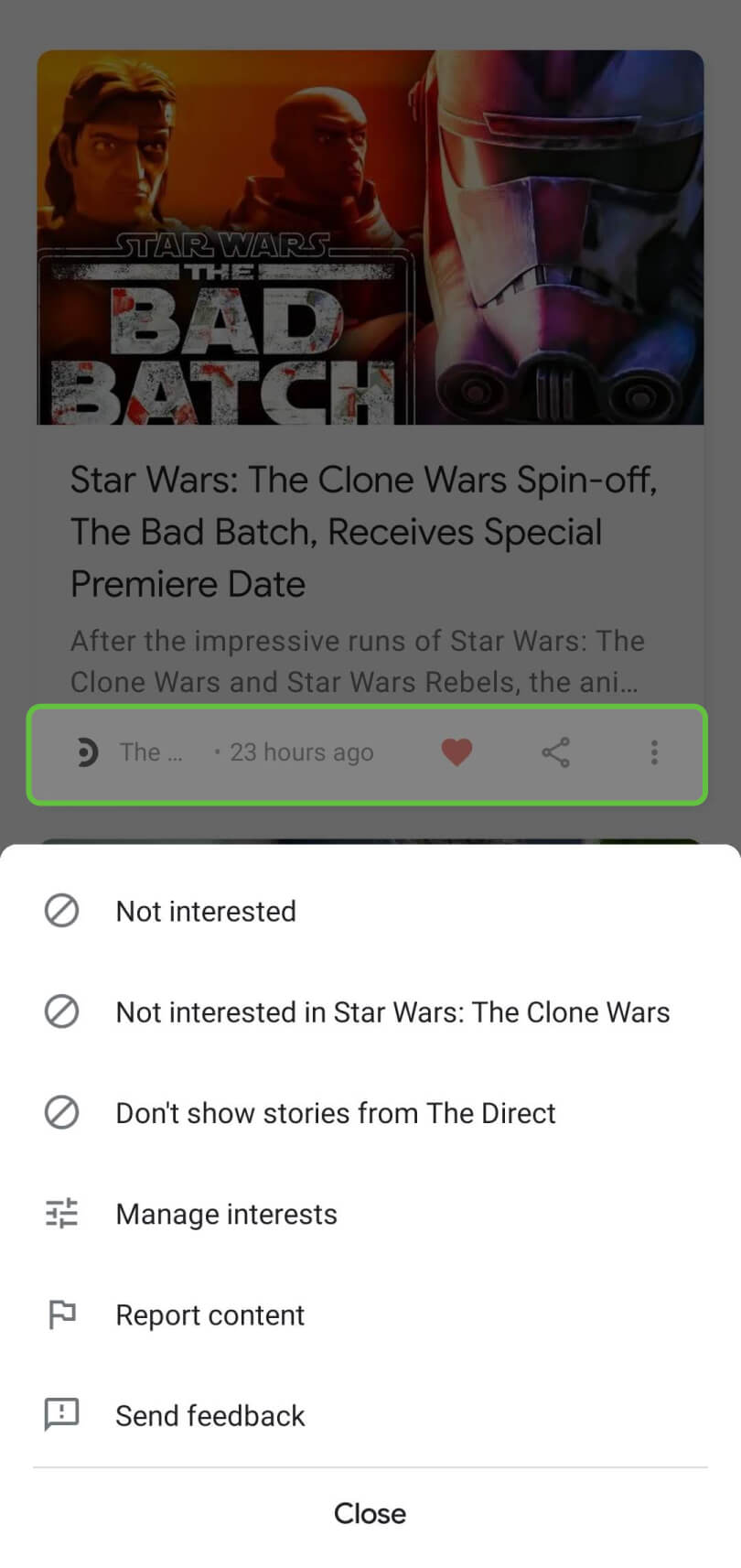Hide stories from The Direct
This screenshot has height=1568, width=741.
335,1113
